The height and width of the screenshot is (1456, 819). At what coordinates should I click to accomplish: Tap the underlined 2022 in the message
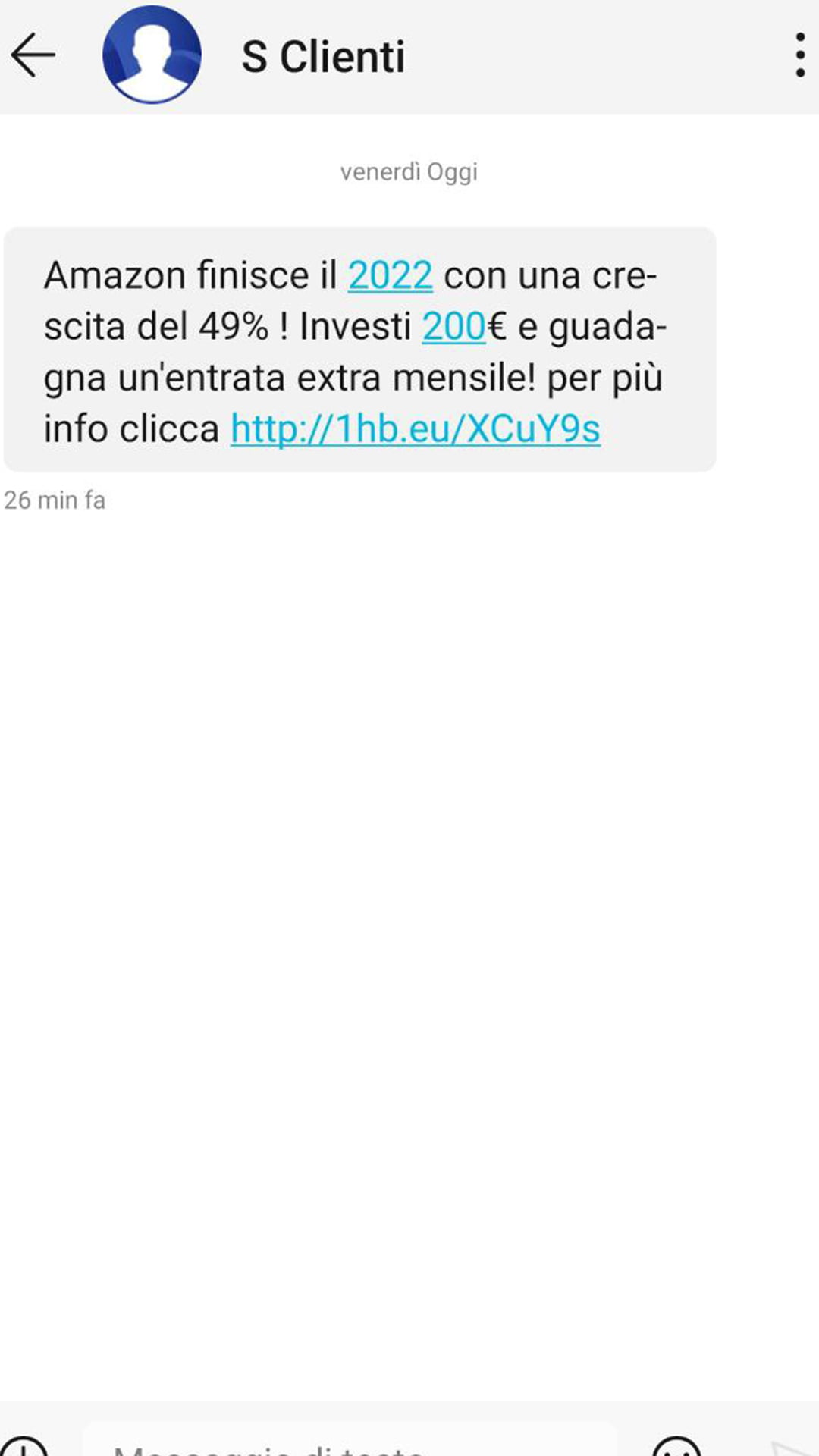(390, 275)
